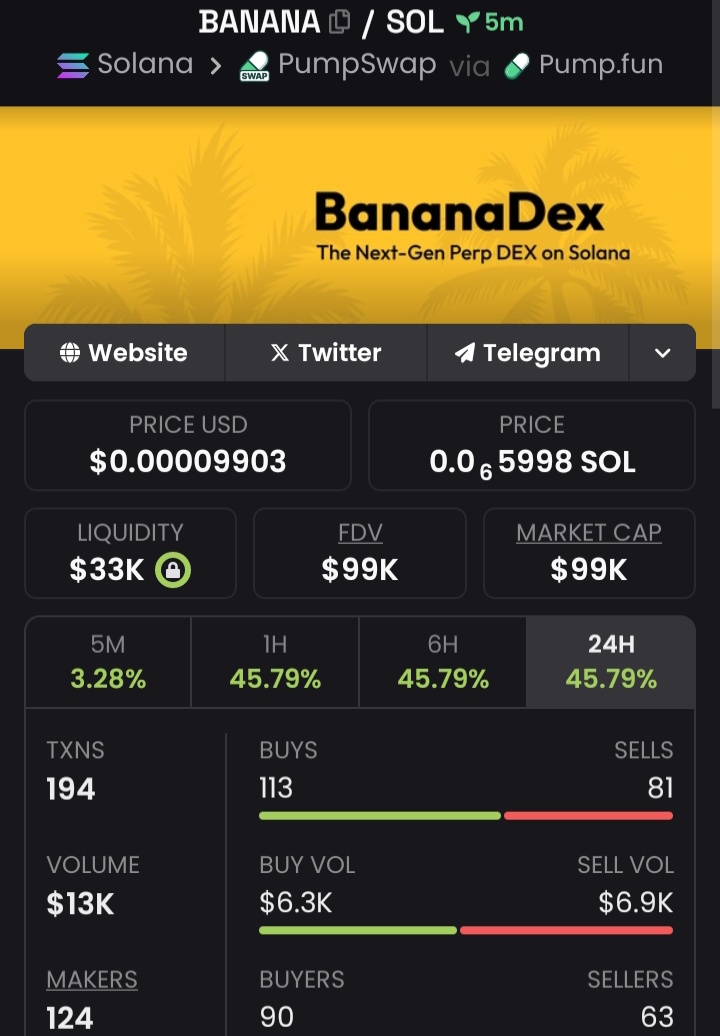This screenshot has width=720, height=1036.
Task: Select the 6H timeframe tab
Action: pyautogui.click(x=443, y=662)
